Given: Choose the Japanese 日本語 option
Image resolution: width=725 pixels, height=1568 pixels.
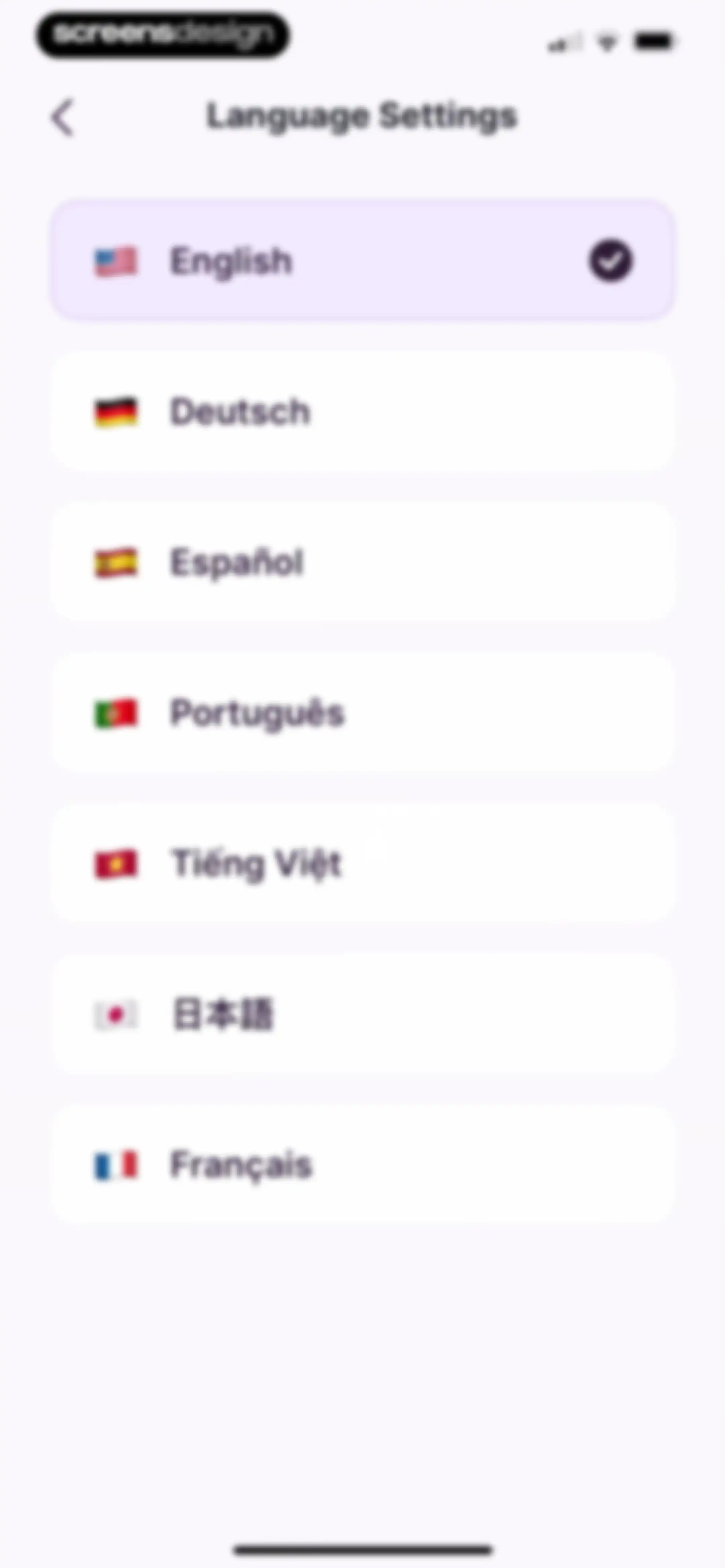Looking at the screenshot, I should tap(362, 1013).
